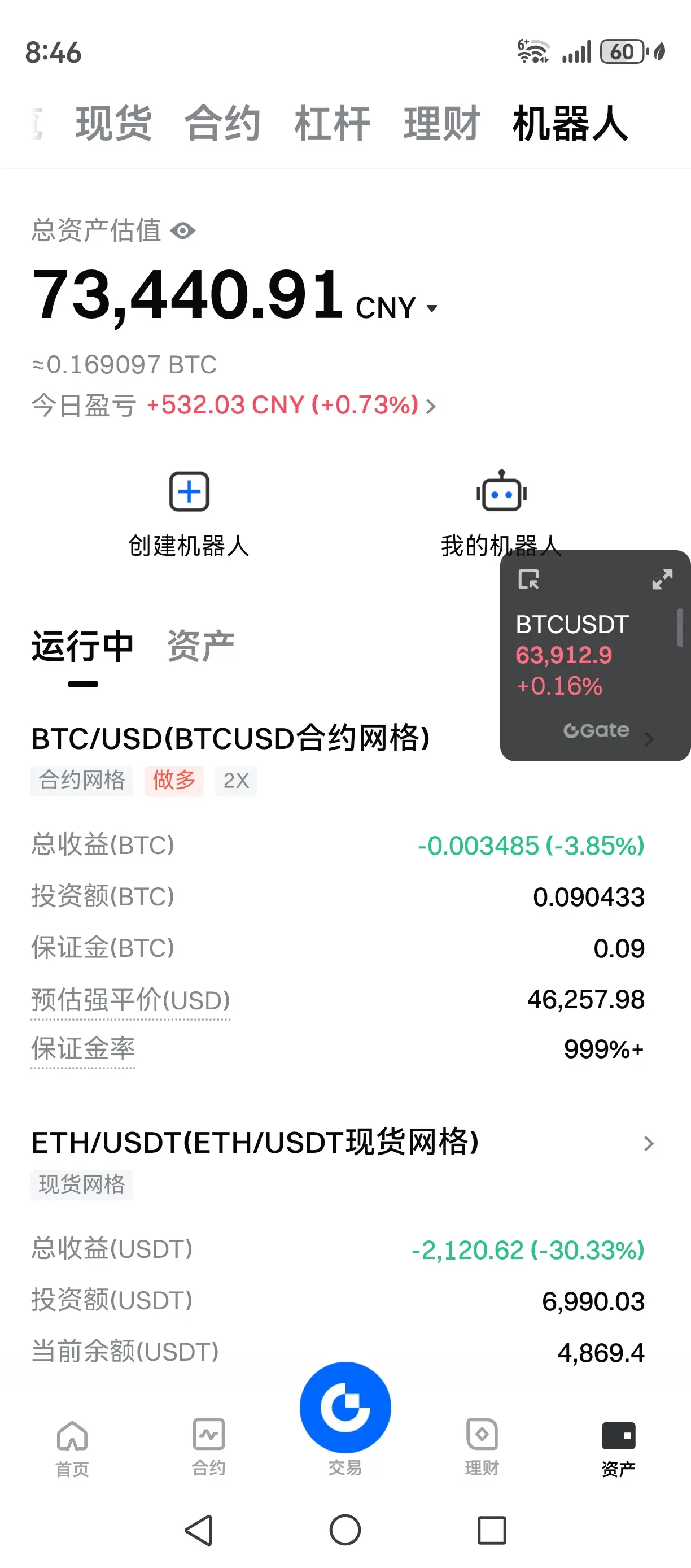This screenshot has width=691, height=1568.
Task: Tap 创建机器人 to create a bot
Action: [189, 515]
